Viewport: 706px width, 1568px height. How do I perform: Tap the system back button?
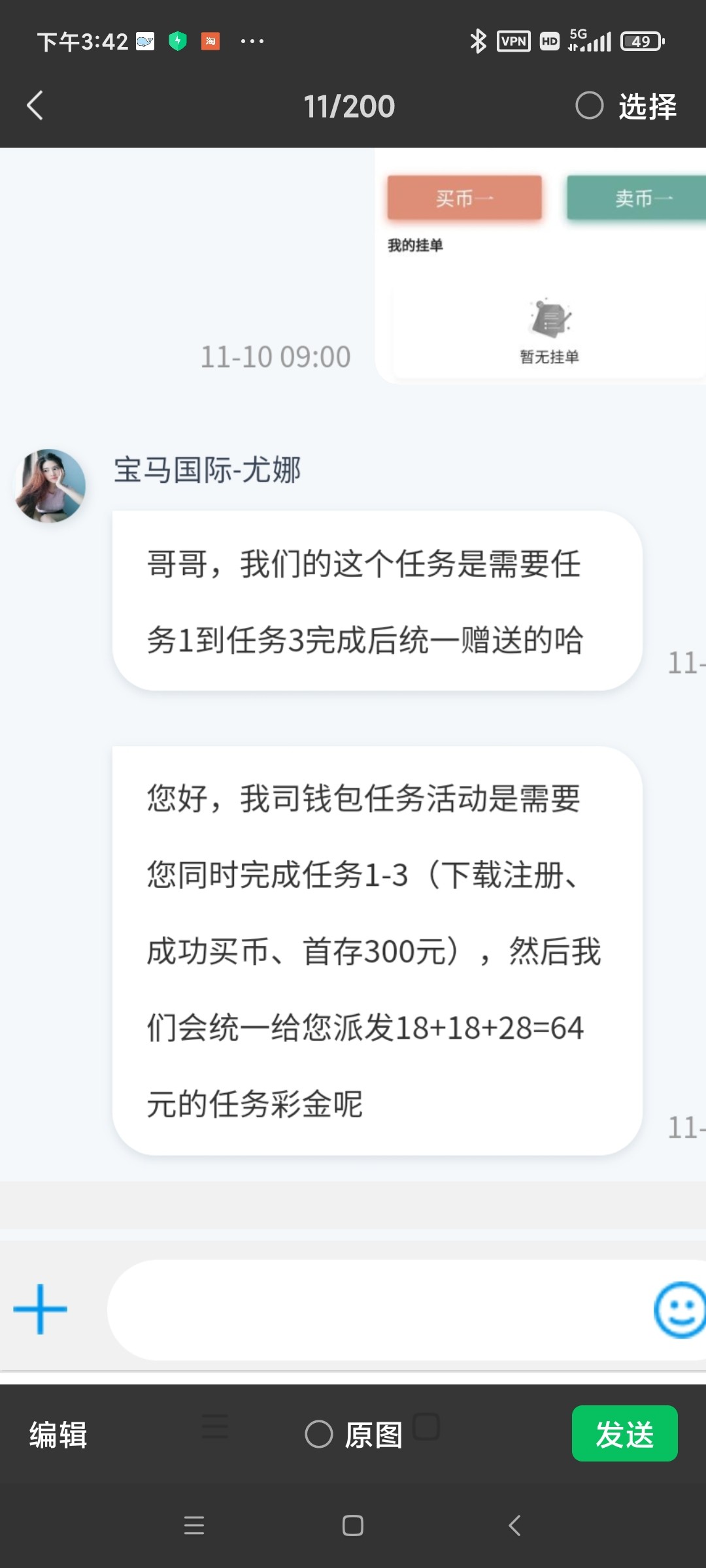coord(515,1526)
